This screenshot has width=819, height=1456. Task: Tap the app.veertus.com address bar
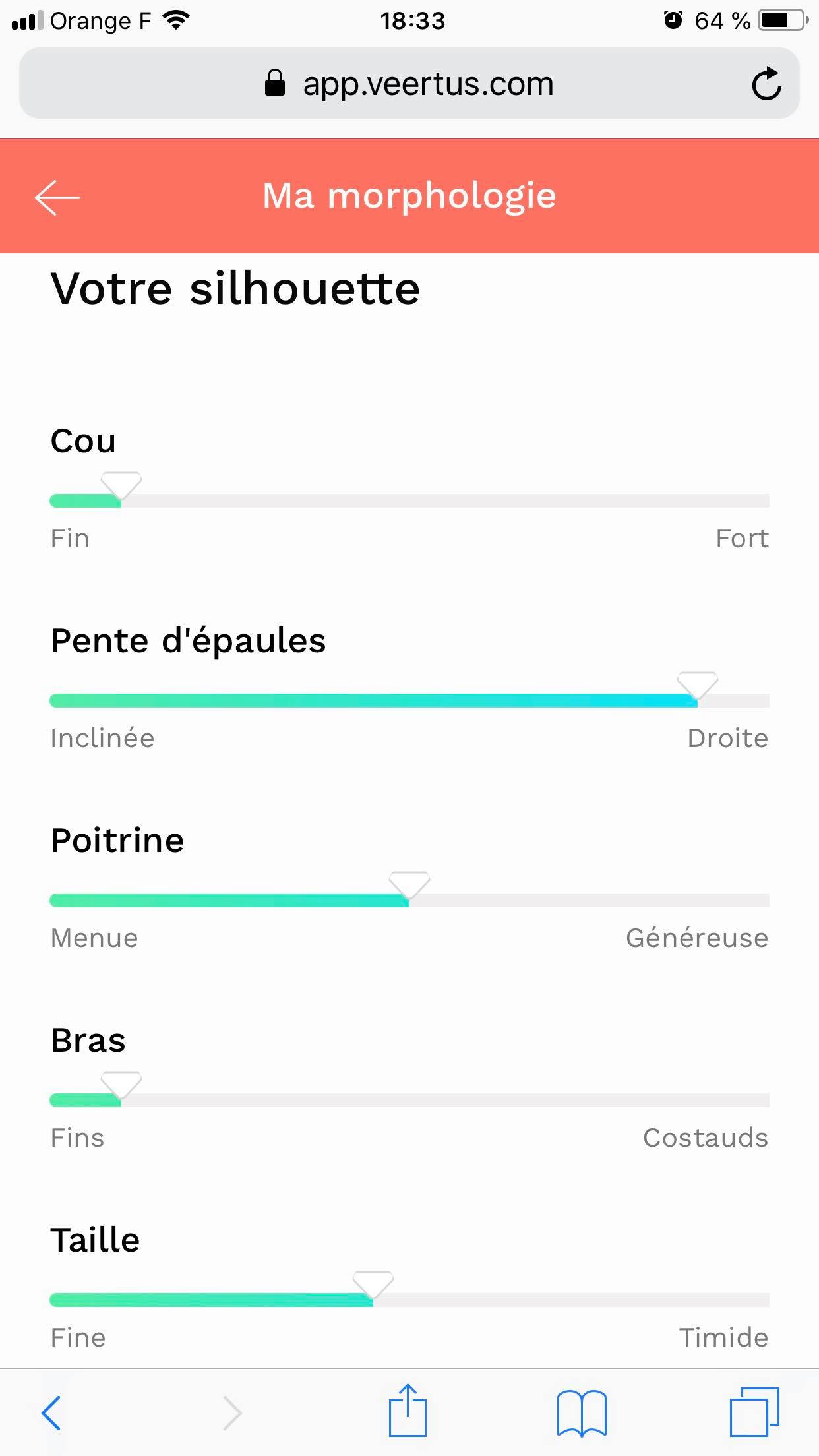pos(409,84)
